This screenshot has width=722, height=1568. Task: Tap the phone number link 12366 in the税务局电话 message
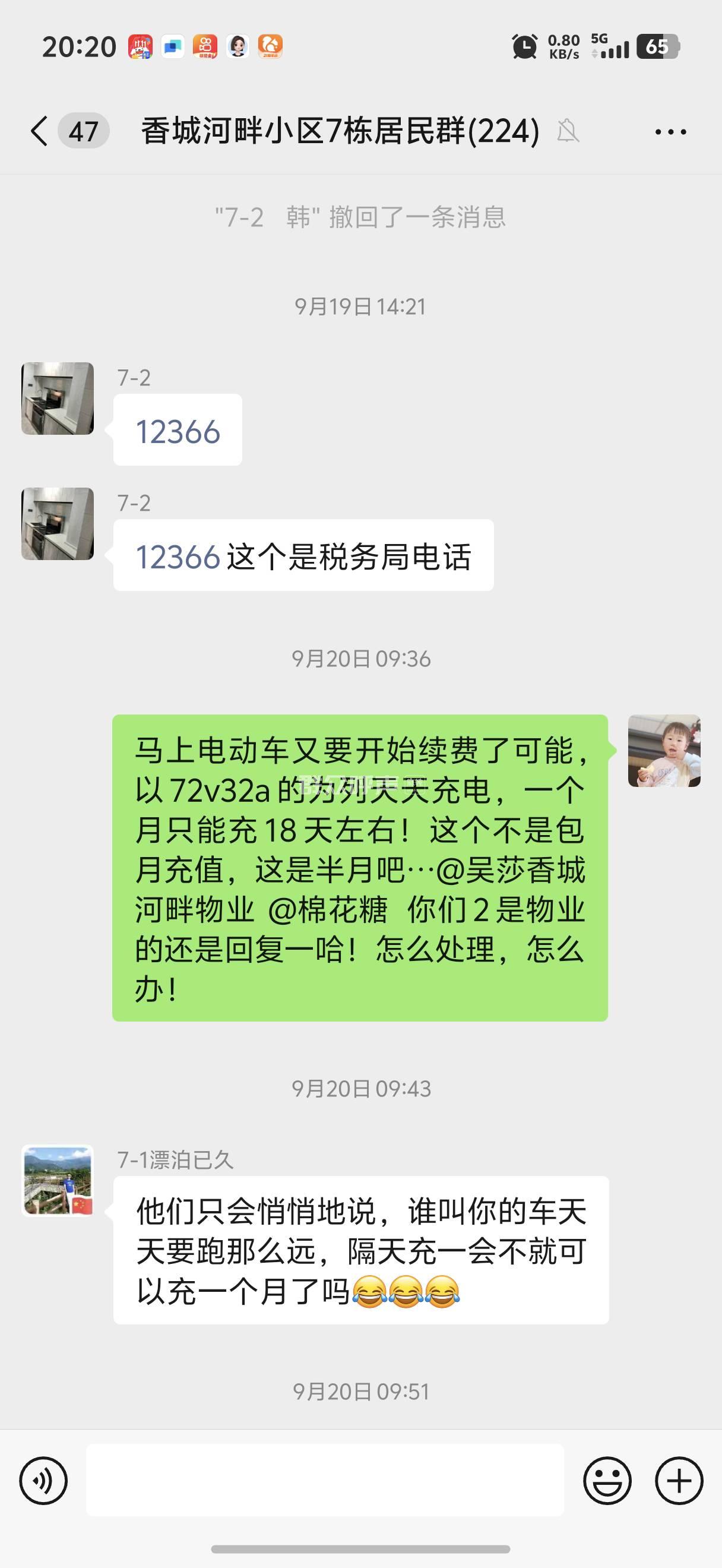(178, 557)
